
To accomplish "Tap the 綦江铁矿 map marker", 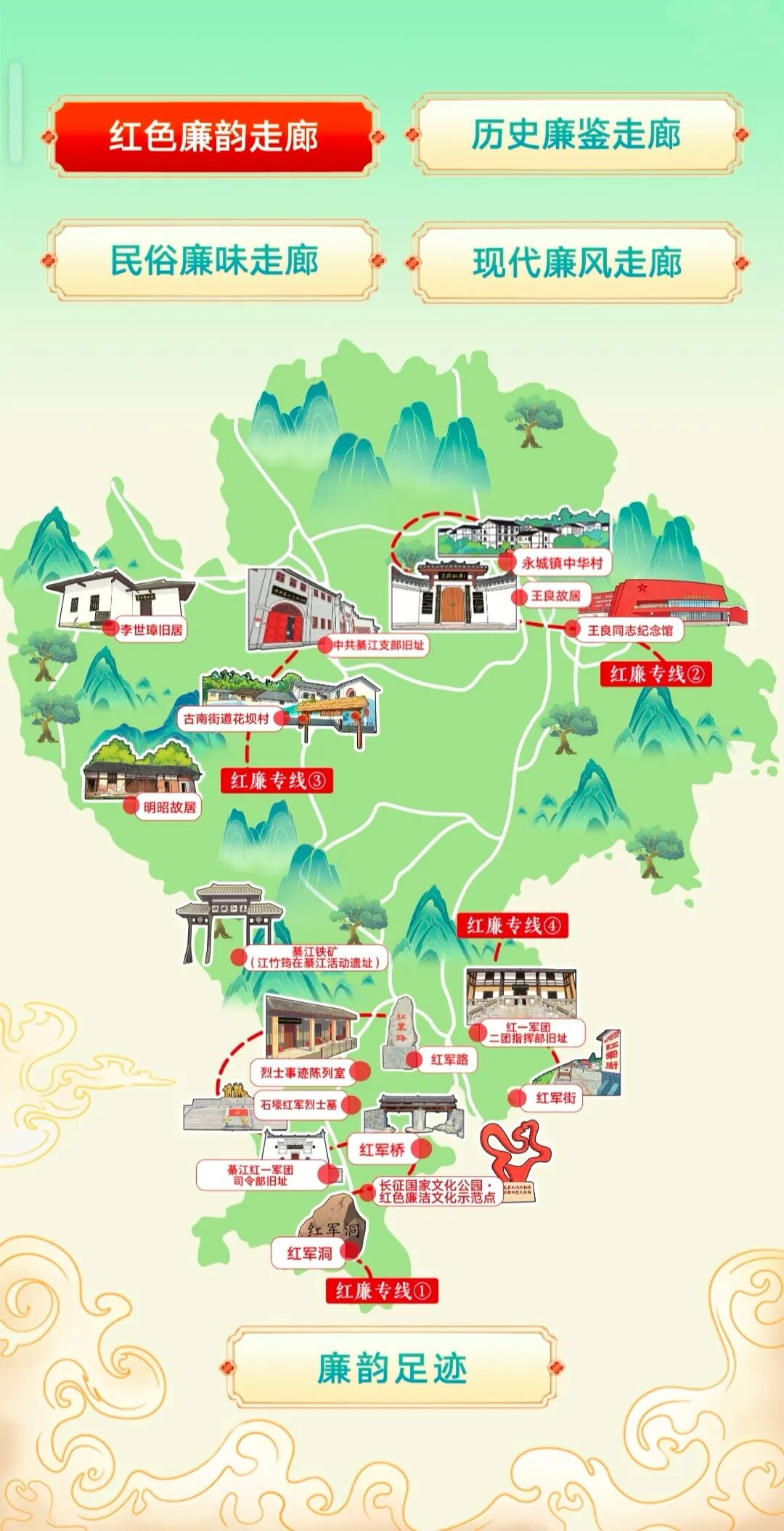I will (x=309, y=957).
